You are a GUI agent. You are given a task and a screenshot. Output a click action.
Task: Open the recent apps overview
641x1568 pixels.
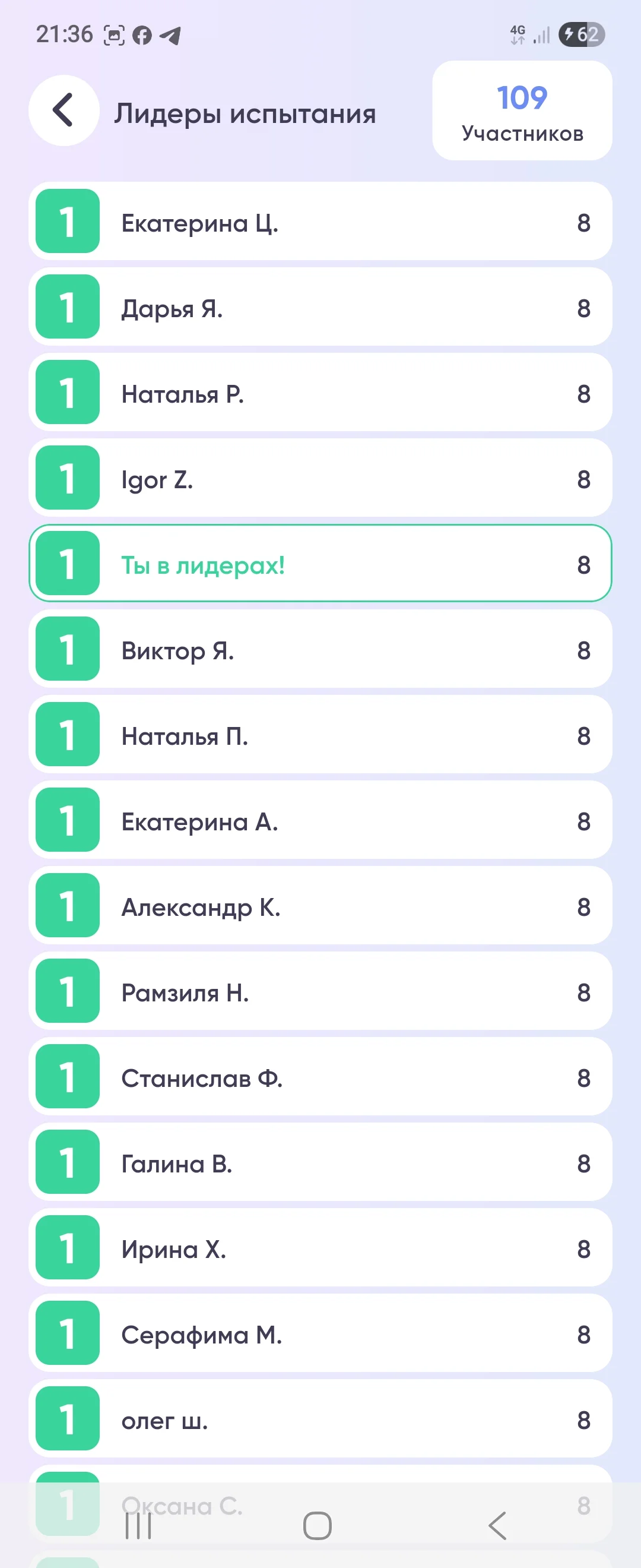click(x=138, y=1525)
